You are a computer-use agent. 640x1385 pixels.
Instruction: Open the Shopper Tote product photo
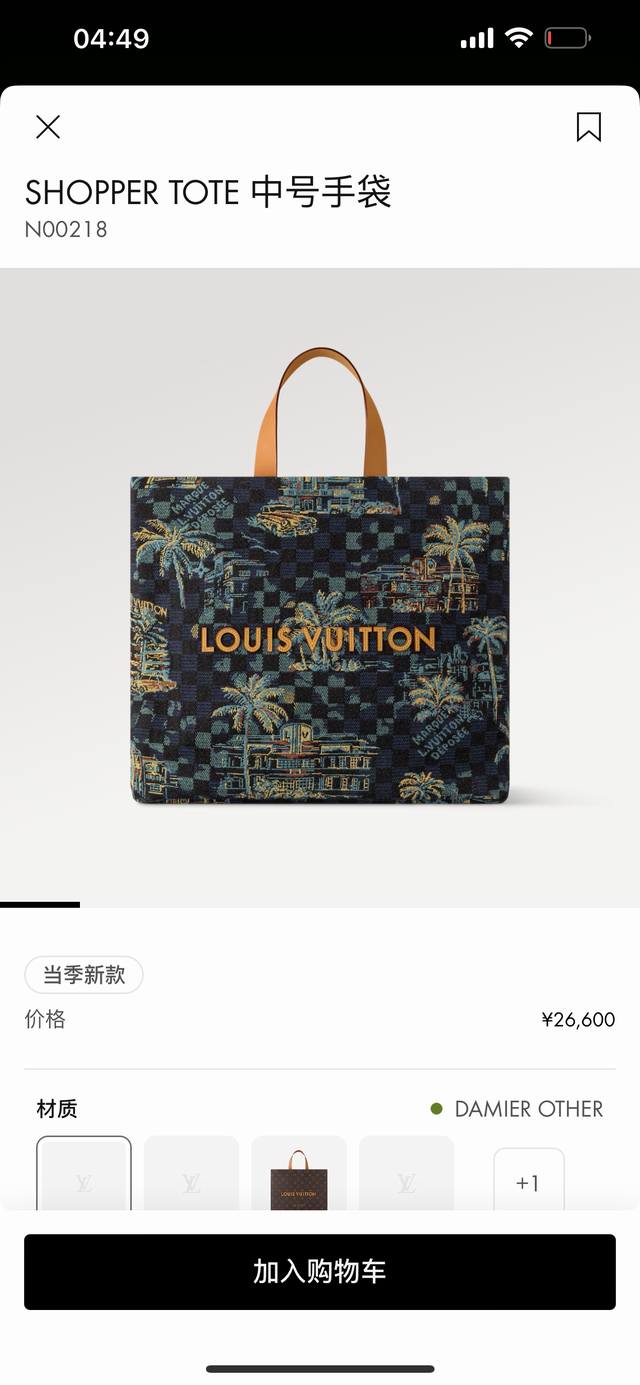click(x=320, y=588)
